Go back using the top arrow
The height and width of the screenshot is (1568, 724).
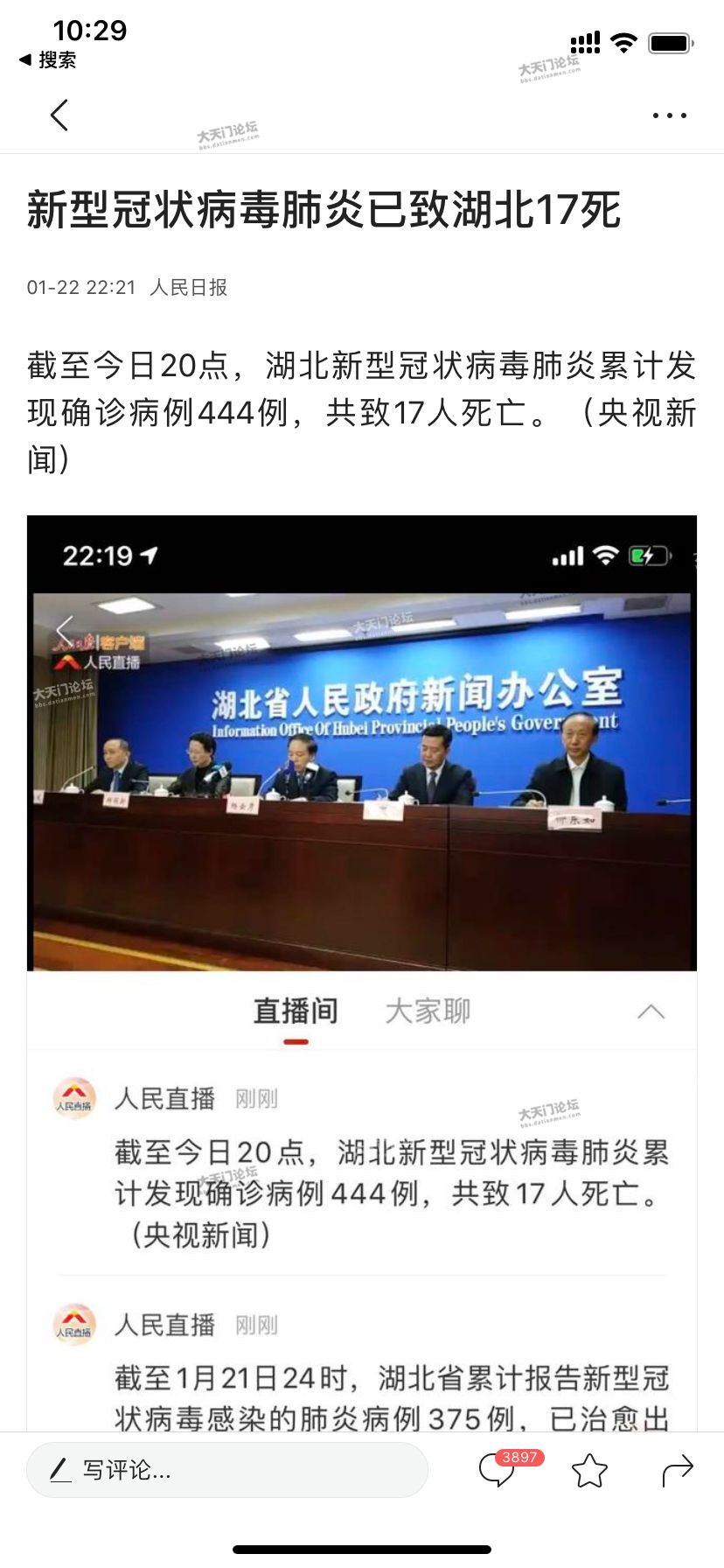tap(59, 115)
